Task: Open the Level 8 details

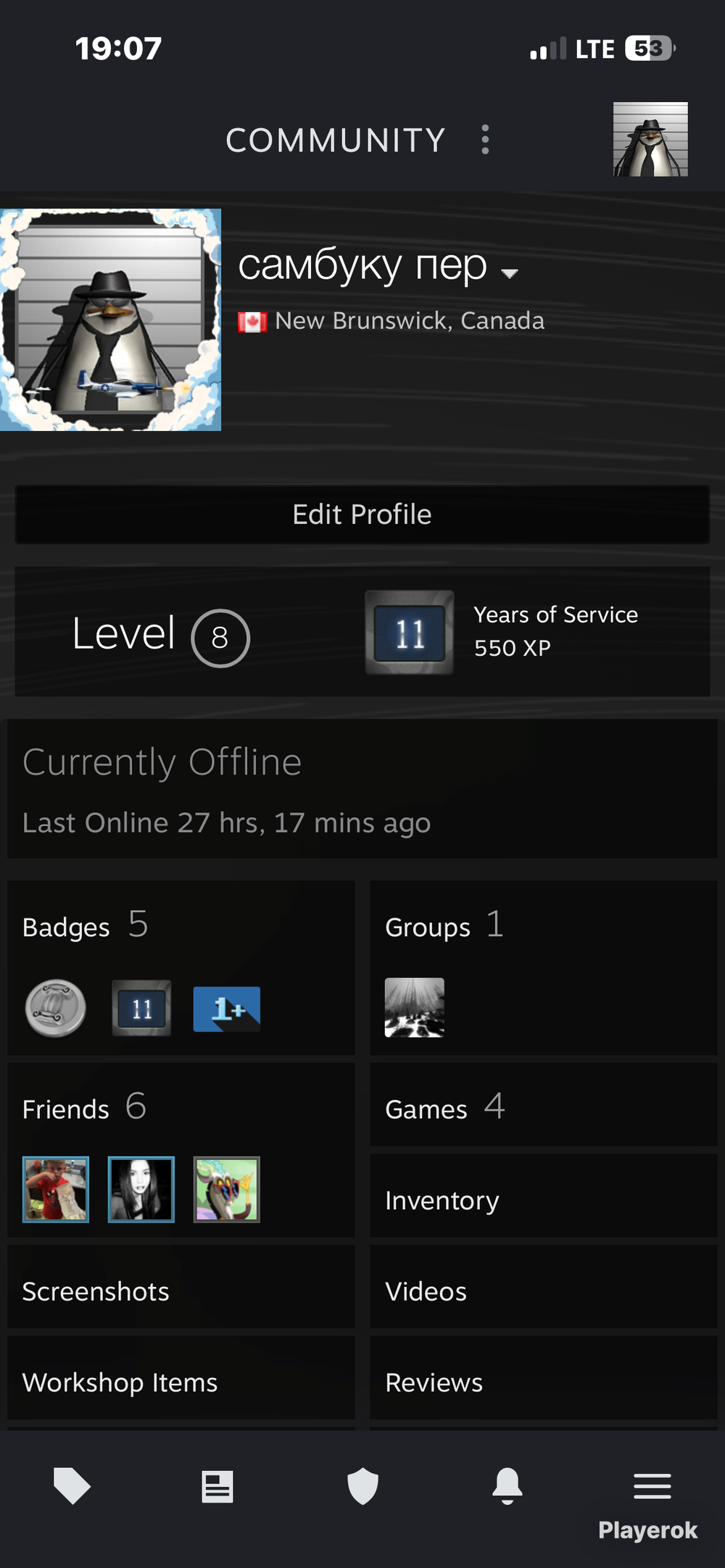Action: pyautogui.click(x=161, y=635)
